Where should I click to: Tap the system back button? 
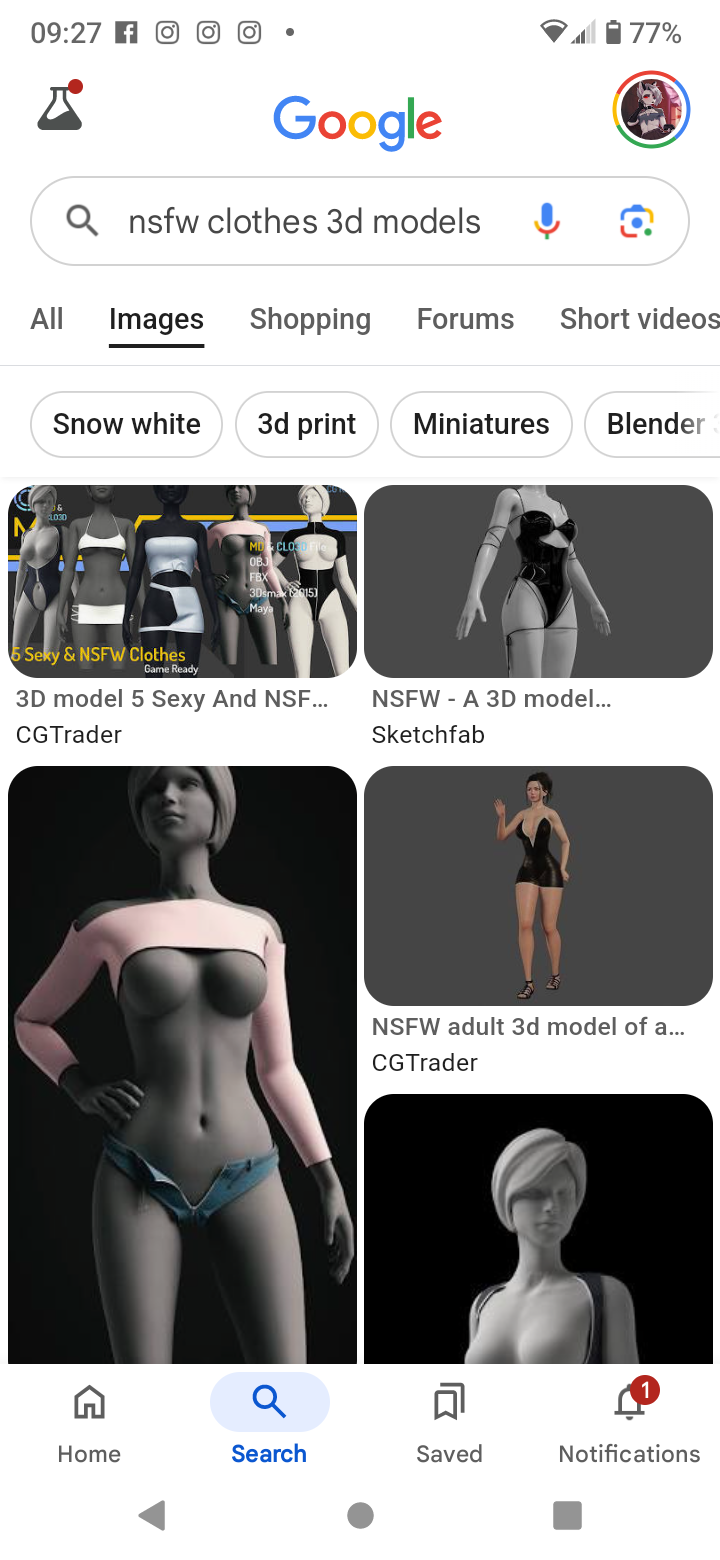(x=152, y=1515)
